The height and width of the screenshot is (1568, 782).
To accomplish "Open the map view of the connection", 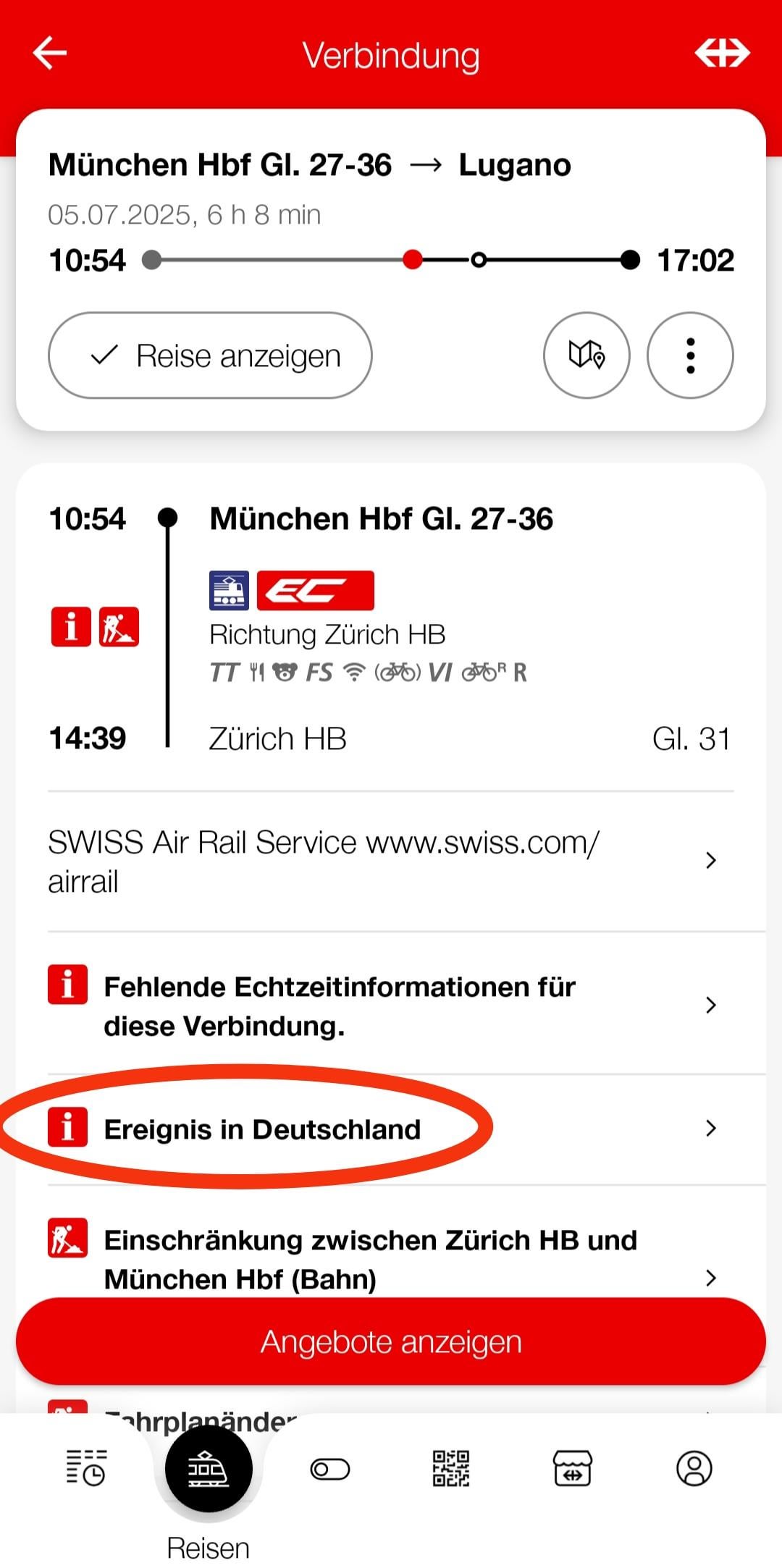I will [586, 355].
